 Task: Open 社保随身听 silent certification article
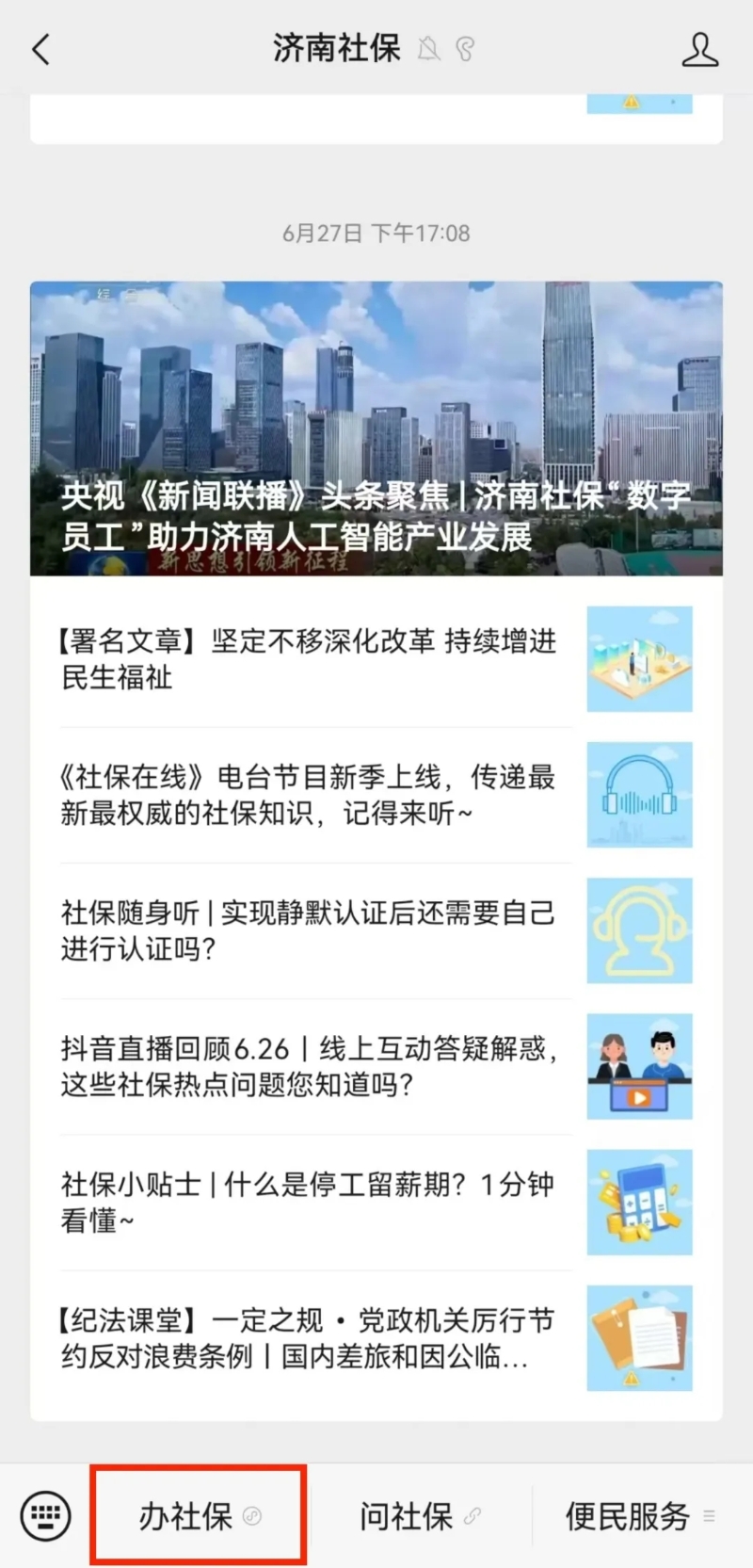[x=376, y=930]
